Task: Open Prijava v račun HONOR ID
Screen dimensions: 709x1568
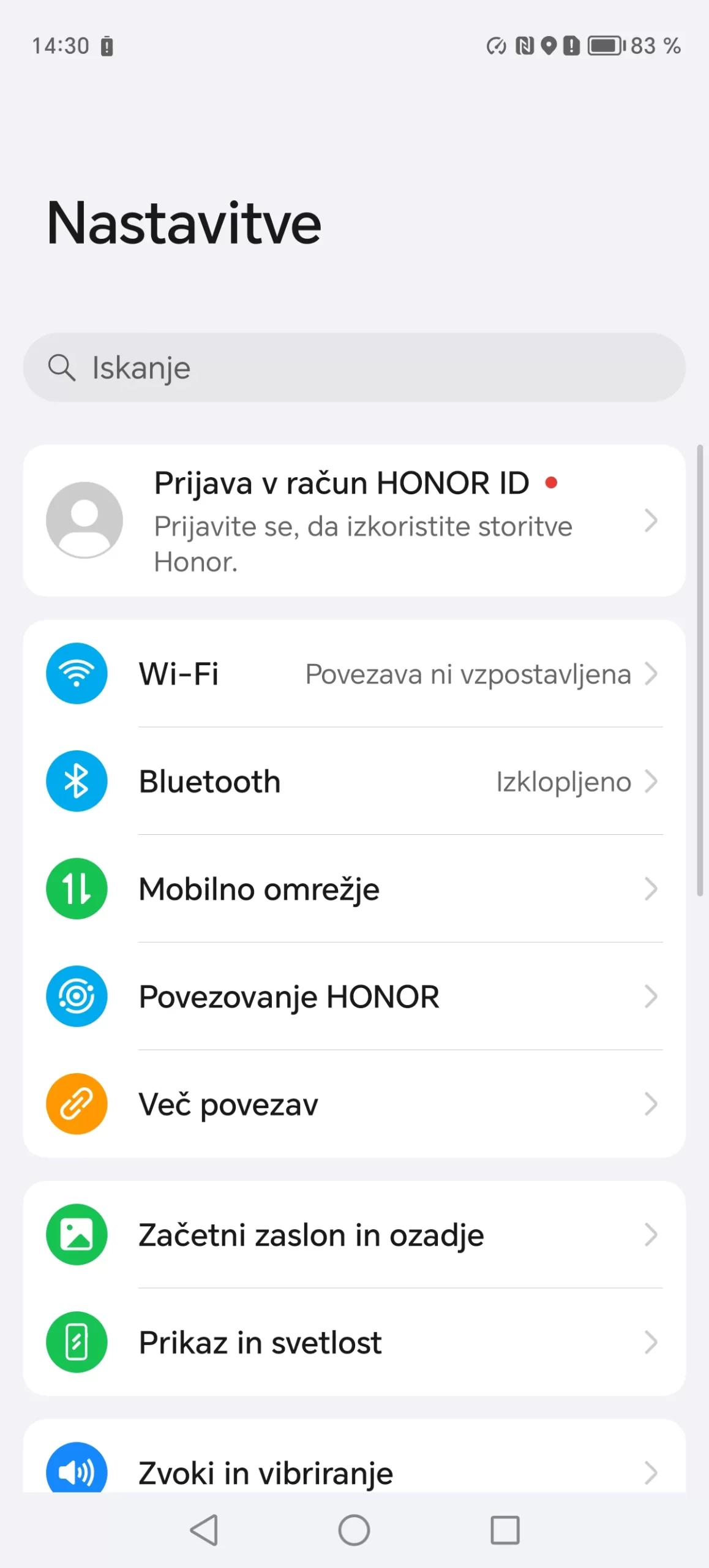Action: pyautogui.click(x=354, y=521)
